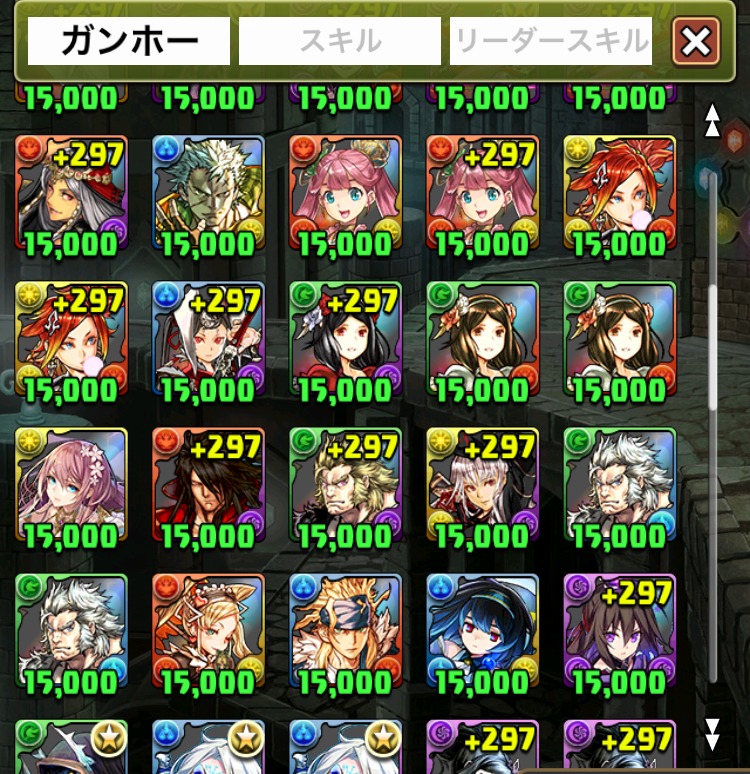The image size is (750, 774).
Task: Jump to the bottom of the list
Action: tap(712, 733)
